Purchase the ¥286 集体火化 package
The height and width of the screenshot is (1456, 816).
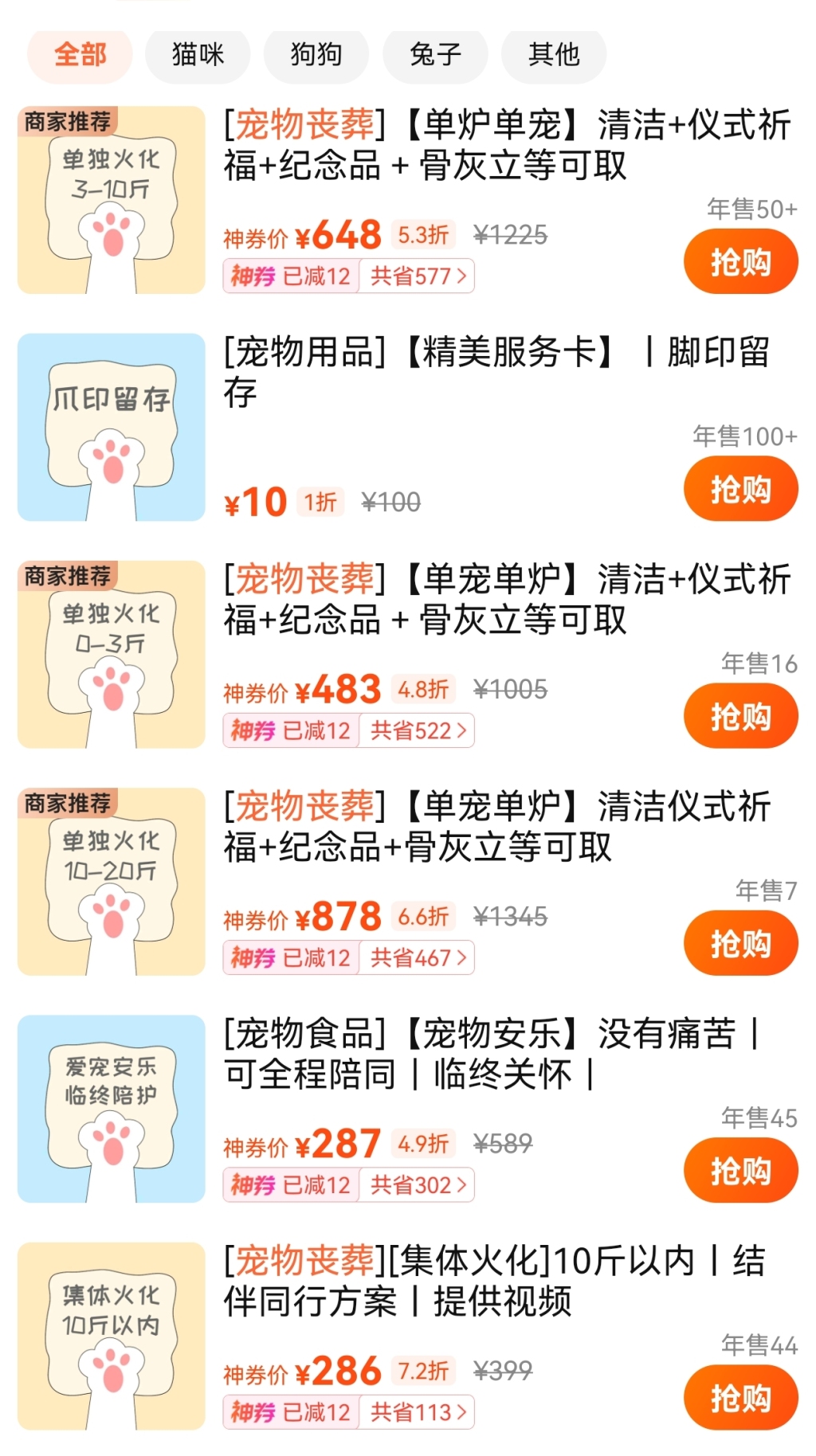tap(740, 1397)
